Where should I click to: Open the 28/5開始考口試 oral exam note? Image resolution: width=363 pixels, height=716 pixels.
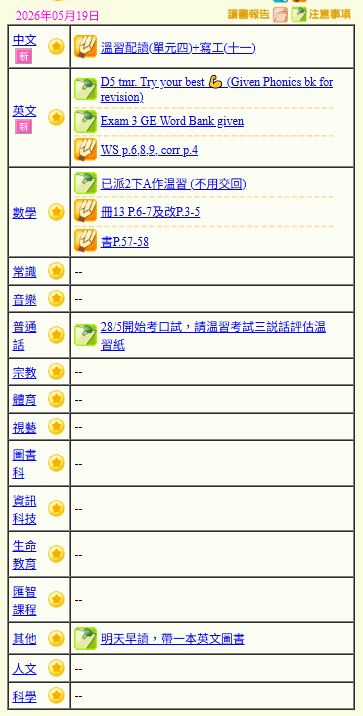(x=213, y=336)
